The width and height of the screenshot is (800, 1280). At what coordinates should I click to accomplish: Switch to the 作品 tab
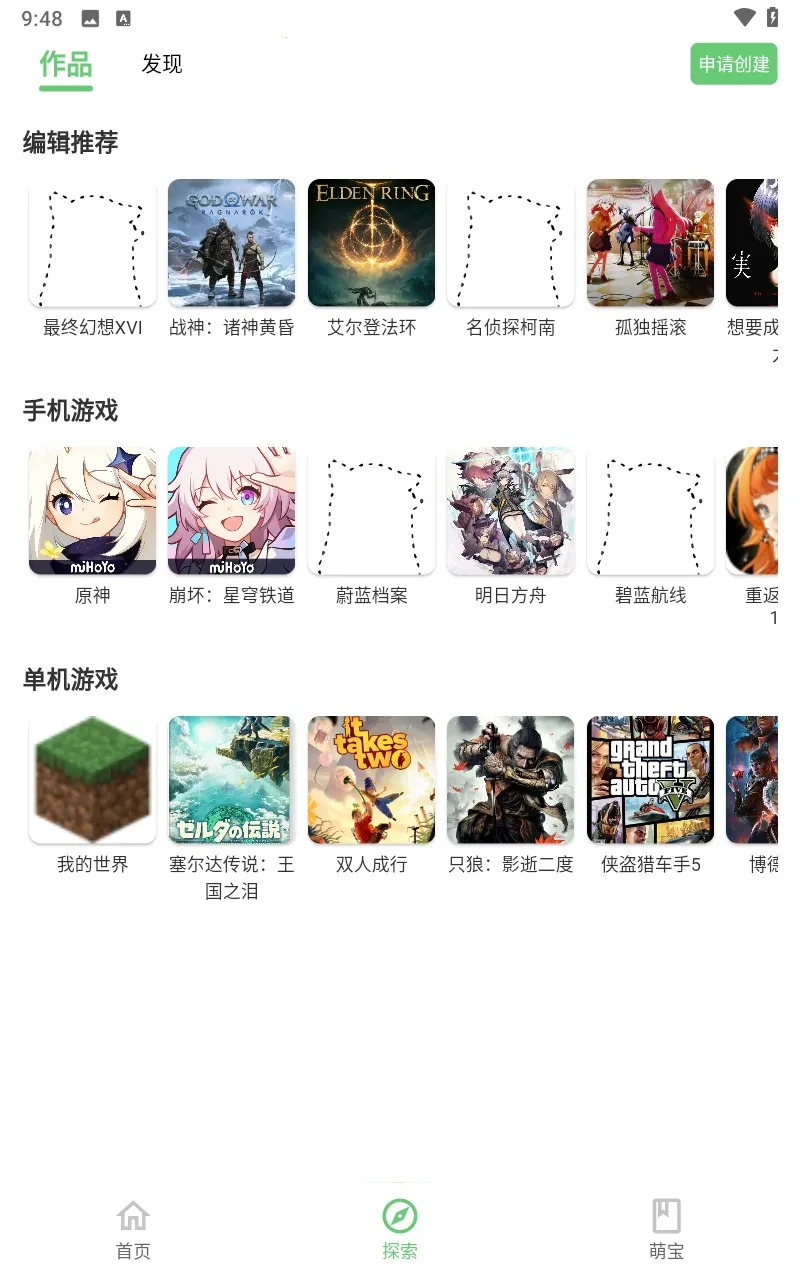65,64
